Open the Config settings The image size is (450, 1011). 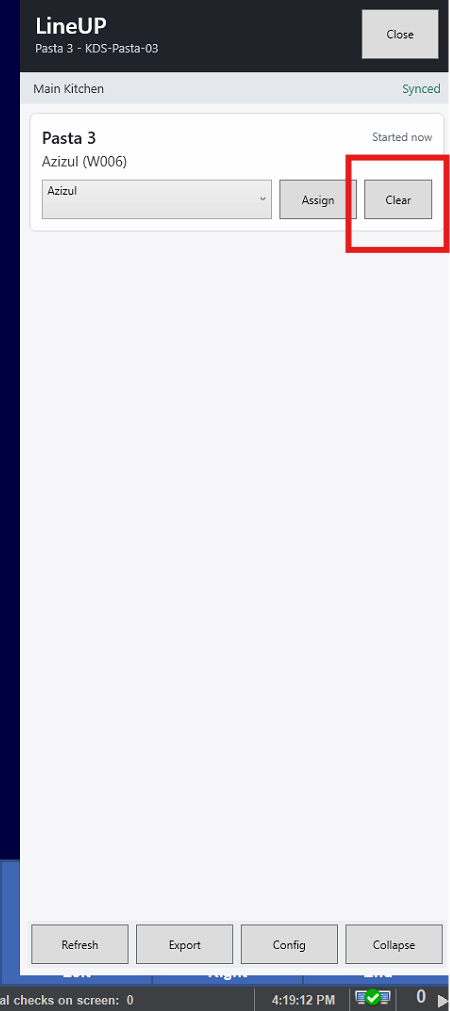(x=289, y=945)
